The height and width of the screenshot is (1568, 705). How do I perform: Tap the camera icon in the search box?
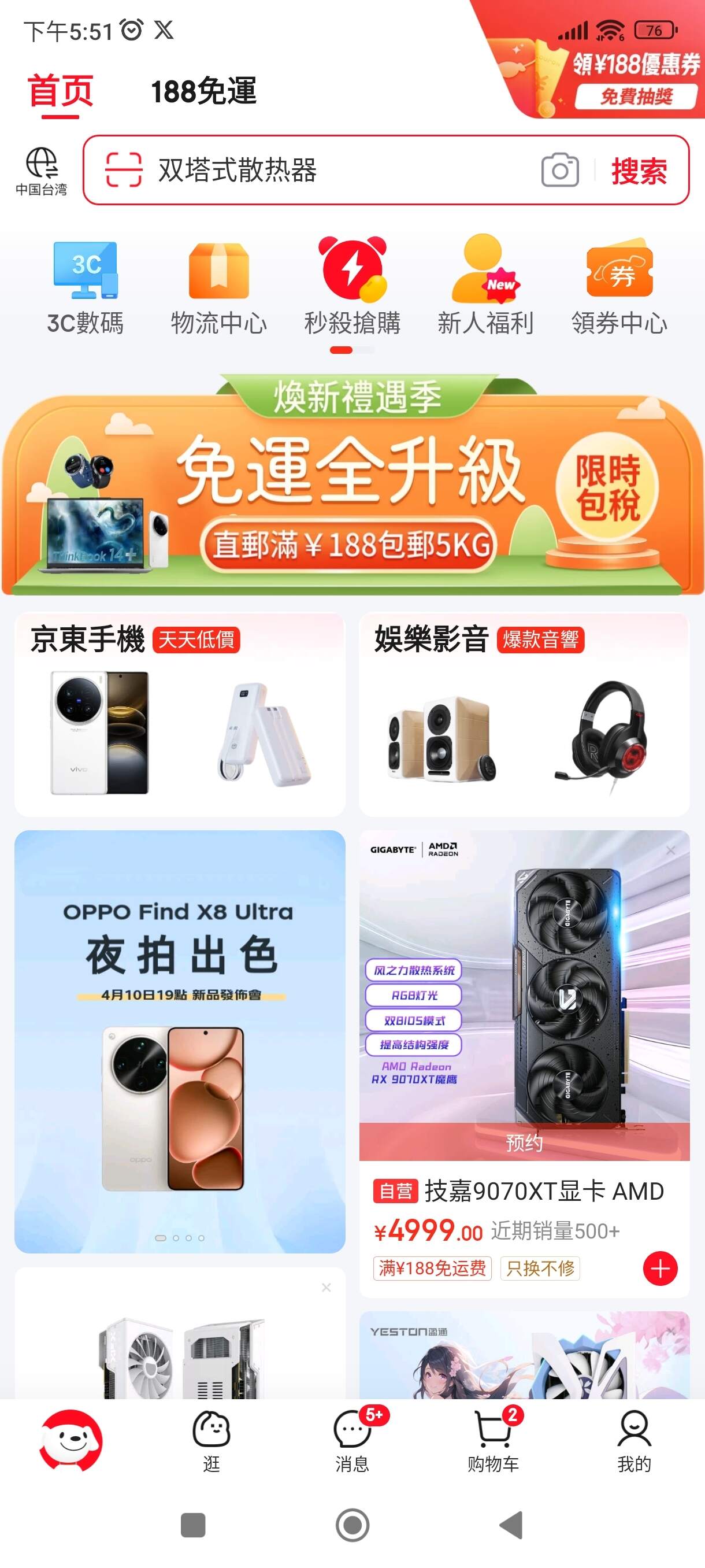tap(559, 171)
